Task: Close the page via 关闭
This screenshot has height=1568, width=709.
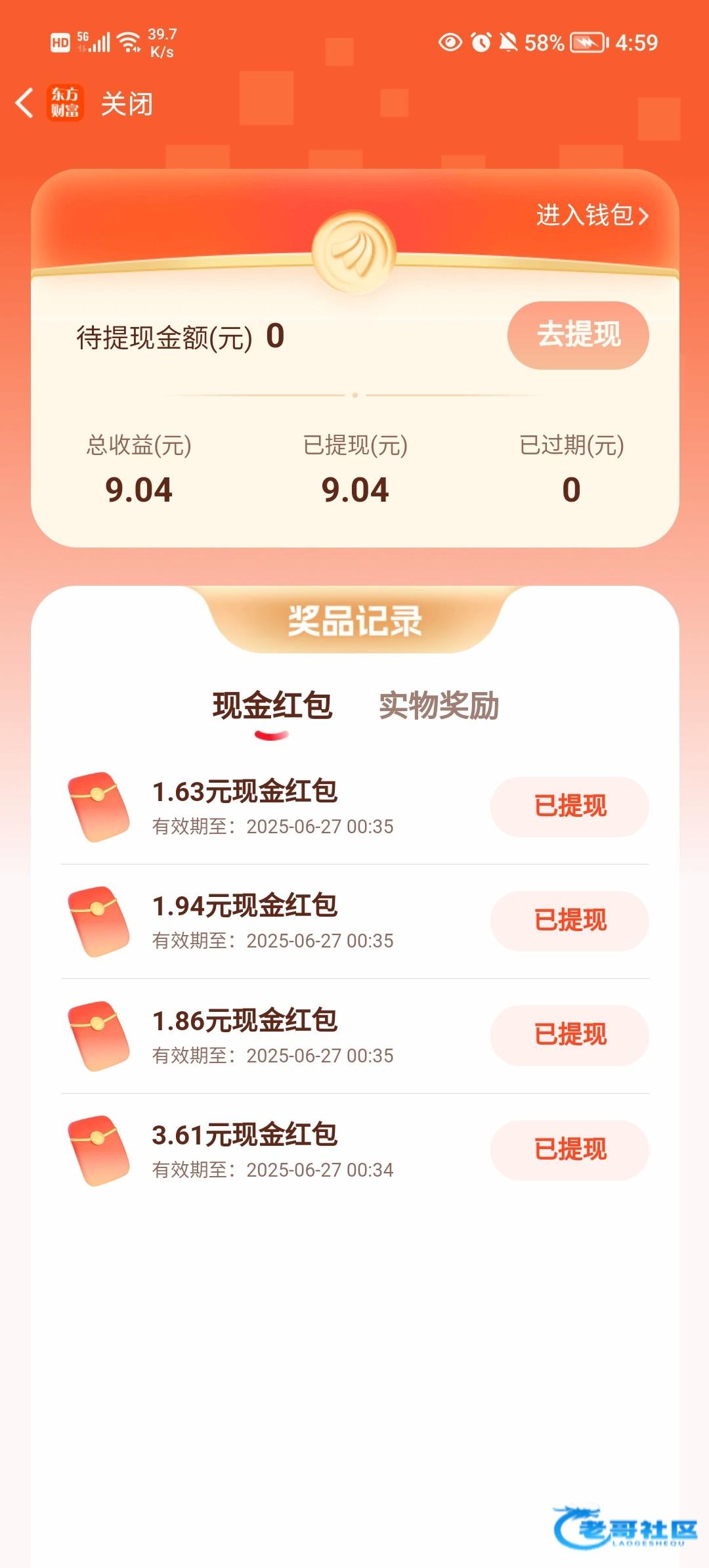Action: coord(127,104)
